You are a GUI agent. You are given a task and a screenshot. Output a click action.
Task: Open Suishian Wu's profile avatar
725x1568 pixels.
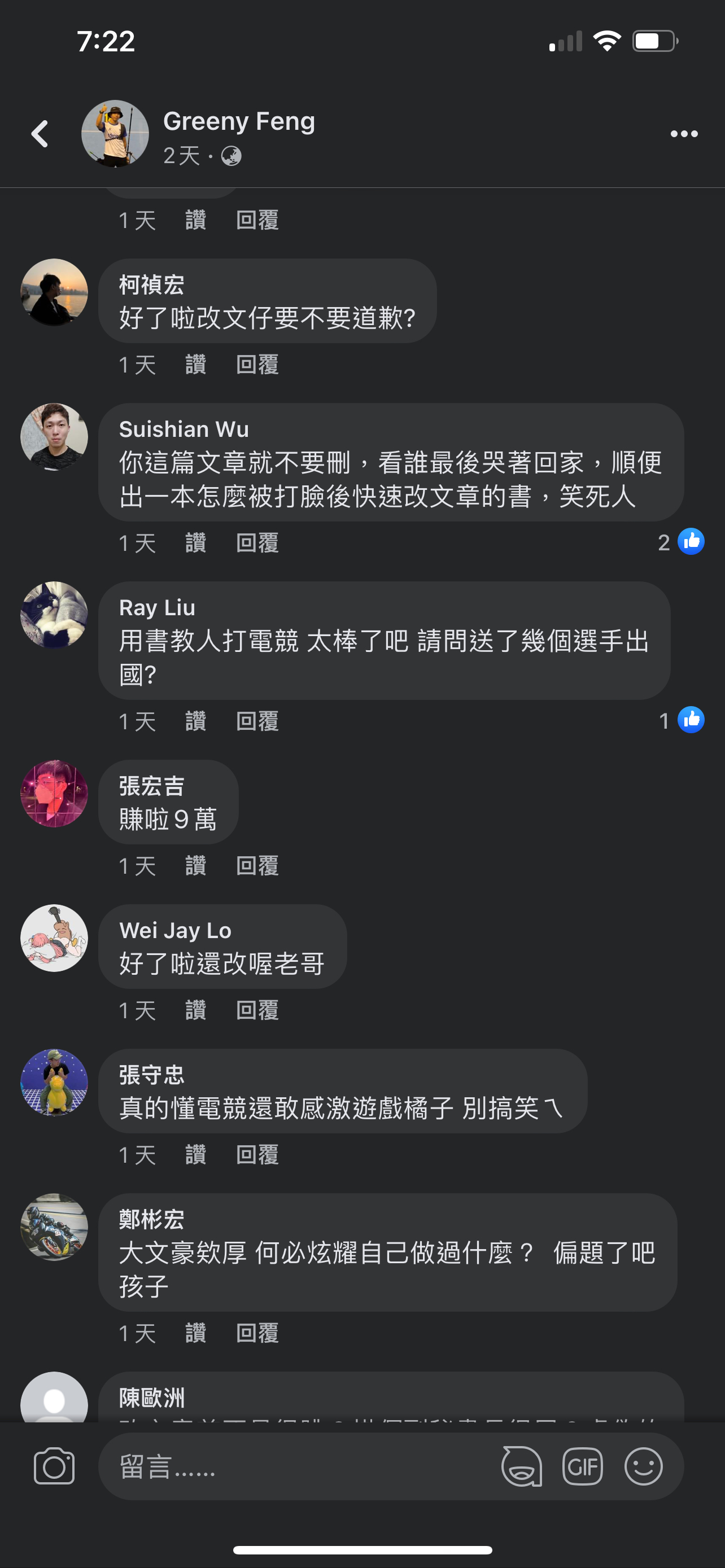click(x=54, y=436)
